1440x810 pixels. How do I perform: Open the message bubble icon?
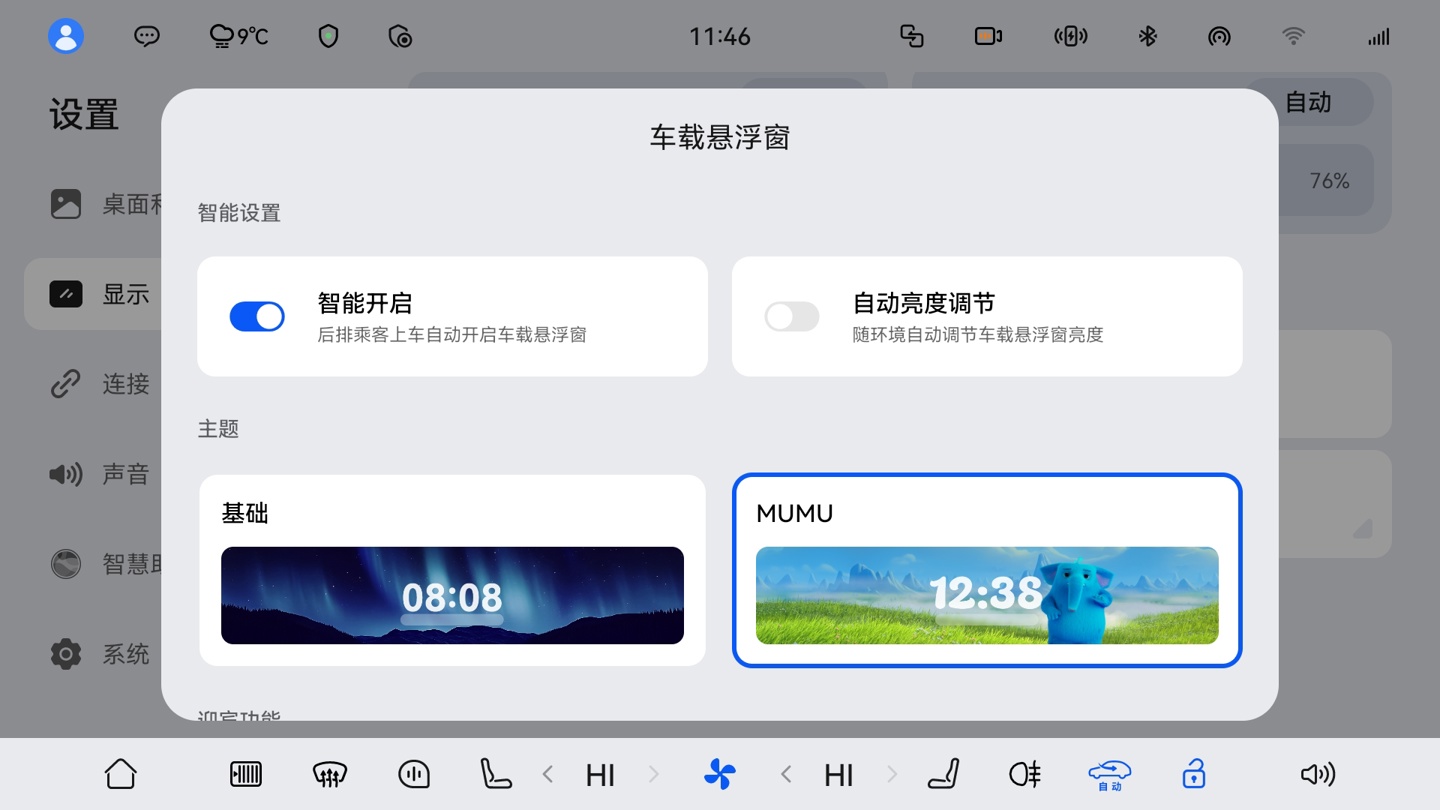147,37
